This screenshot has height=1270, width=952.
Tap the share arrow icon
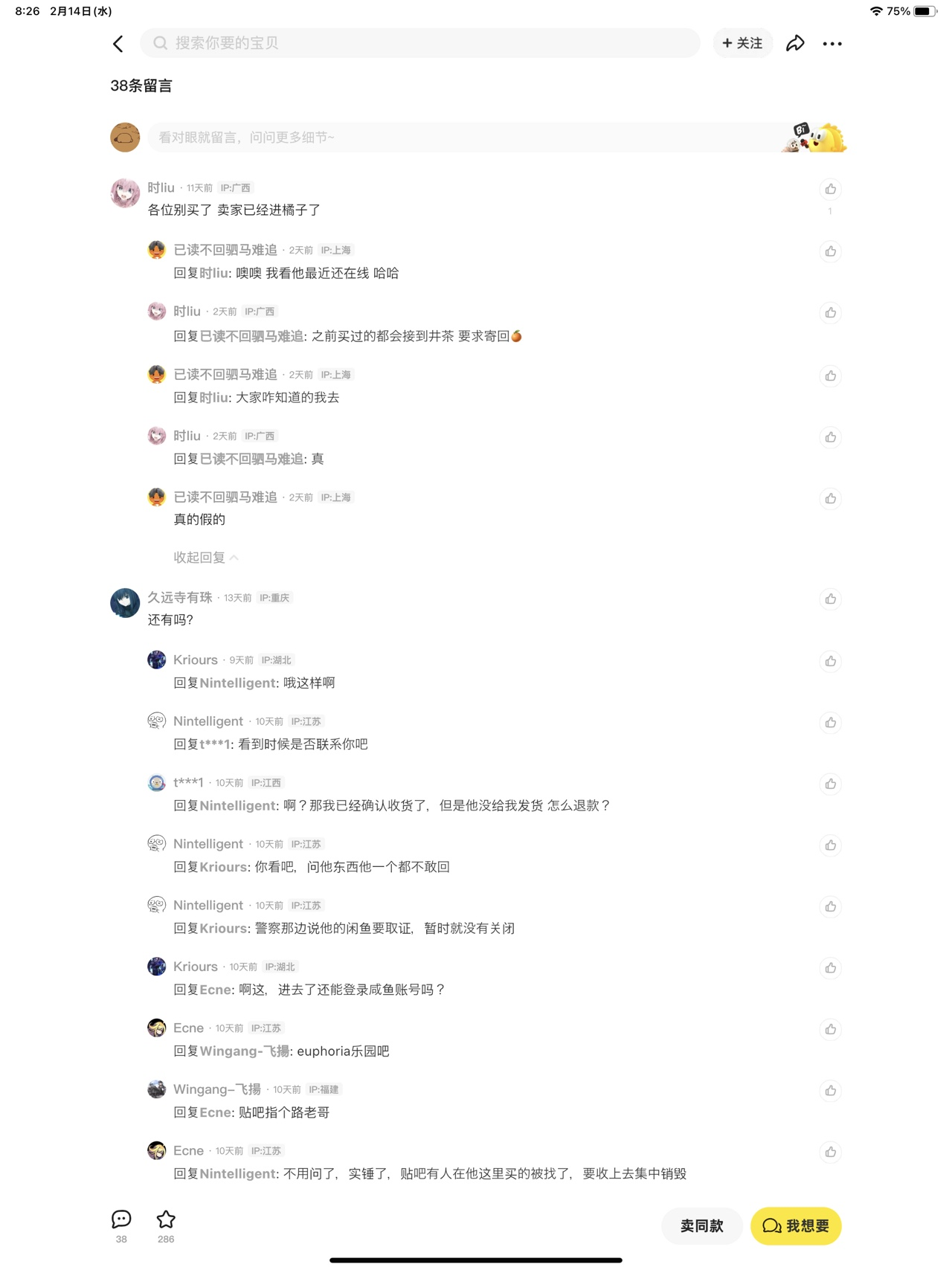click(x=795, y=43)
